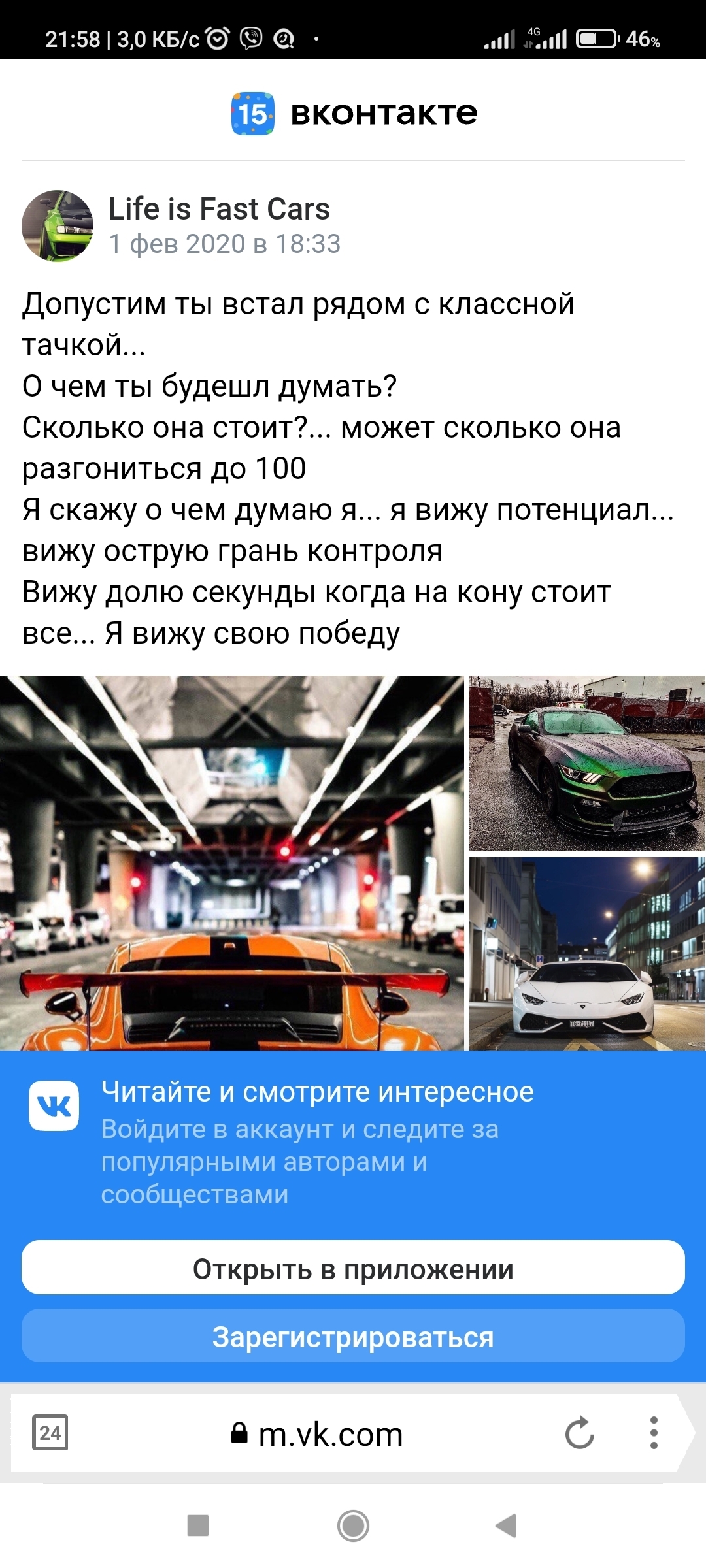Tap the Открыть в приложении button
Screen dimensions: 706x1568
click(x=353, y=1269)
